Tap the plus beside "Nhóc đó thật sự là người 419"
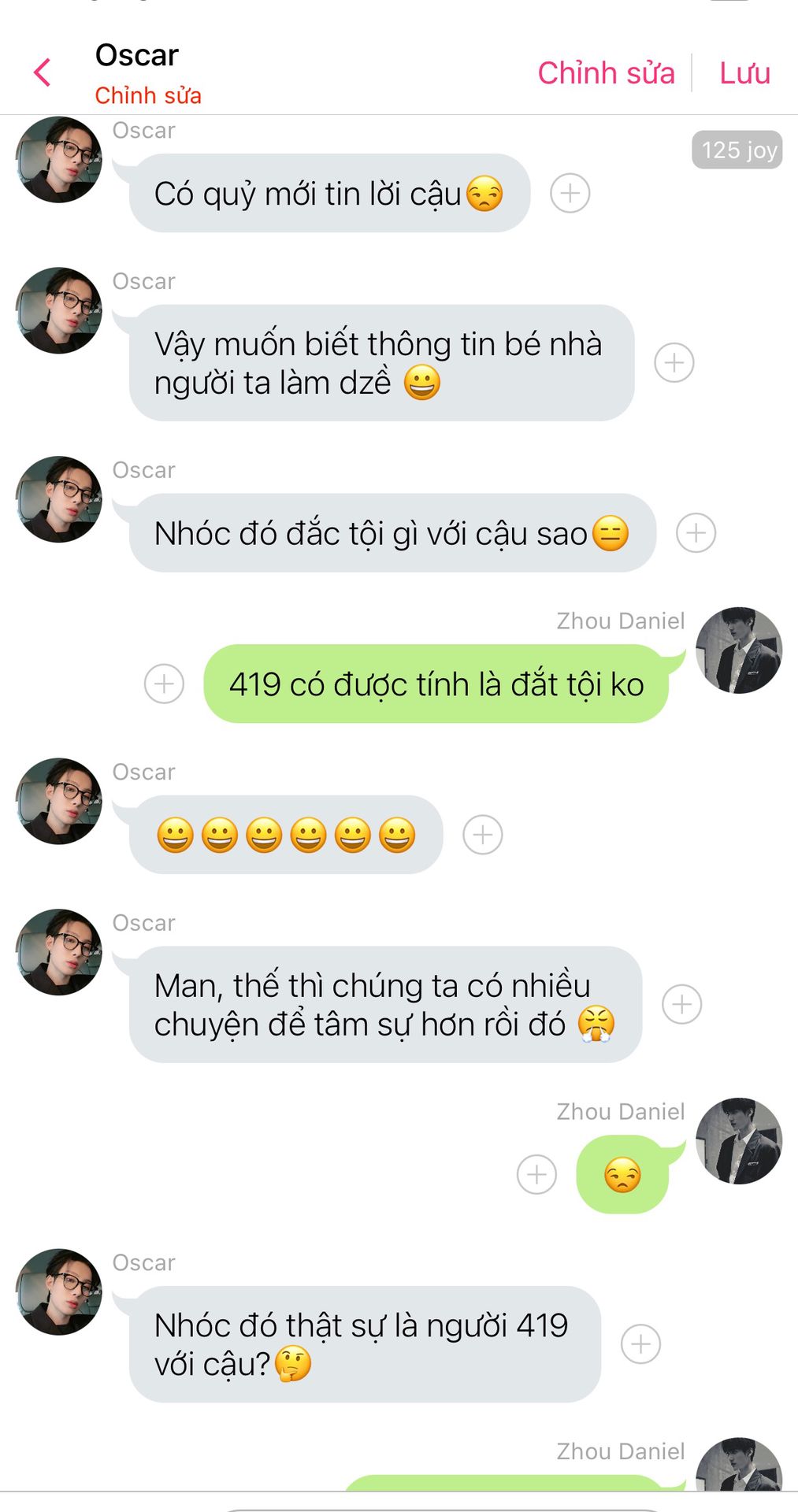 [641, 1344]
